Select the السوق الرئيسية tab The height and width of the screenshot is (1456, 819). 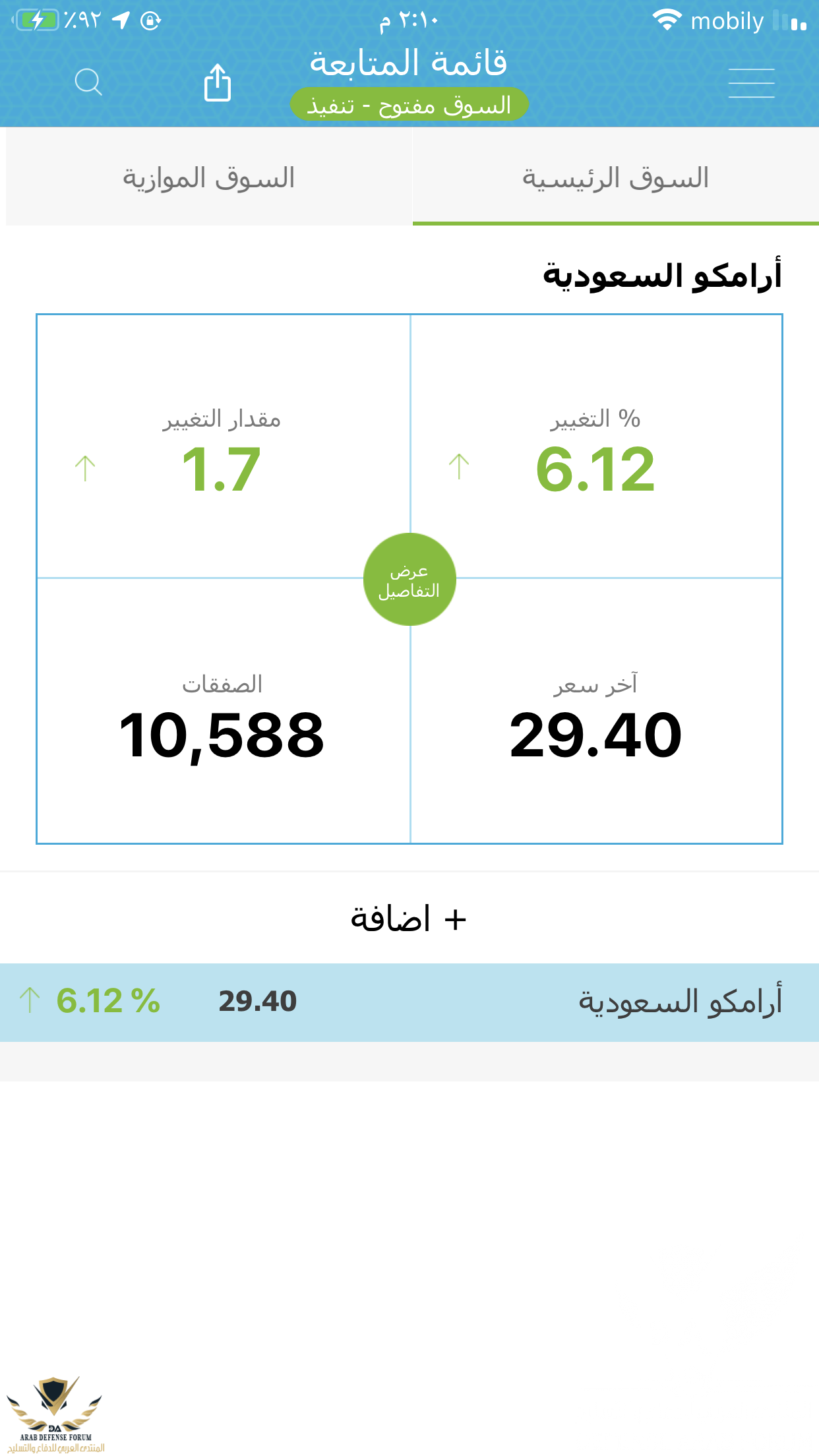pyautogui.click(x=615, y=177)
